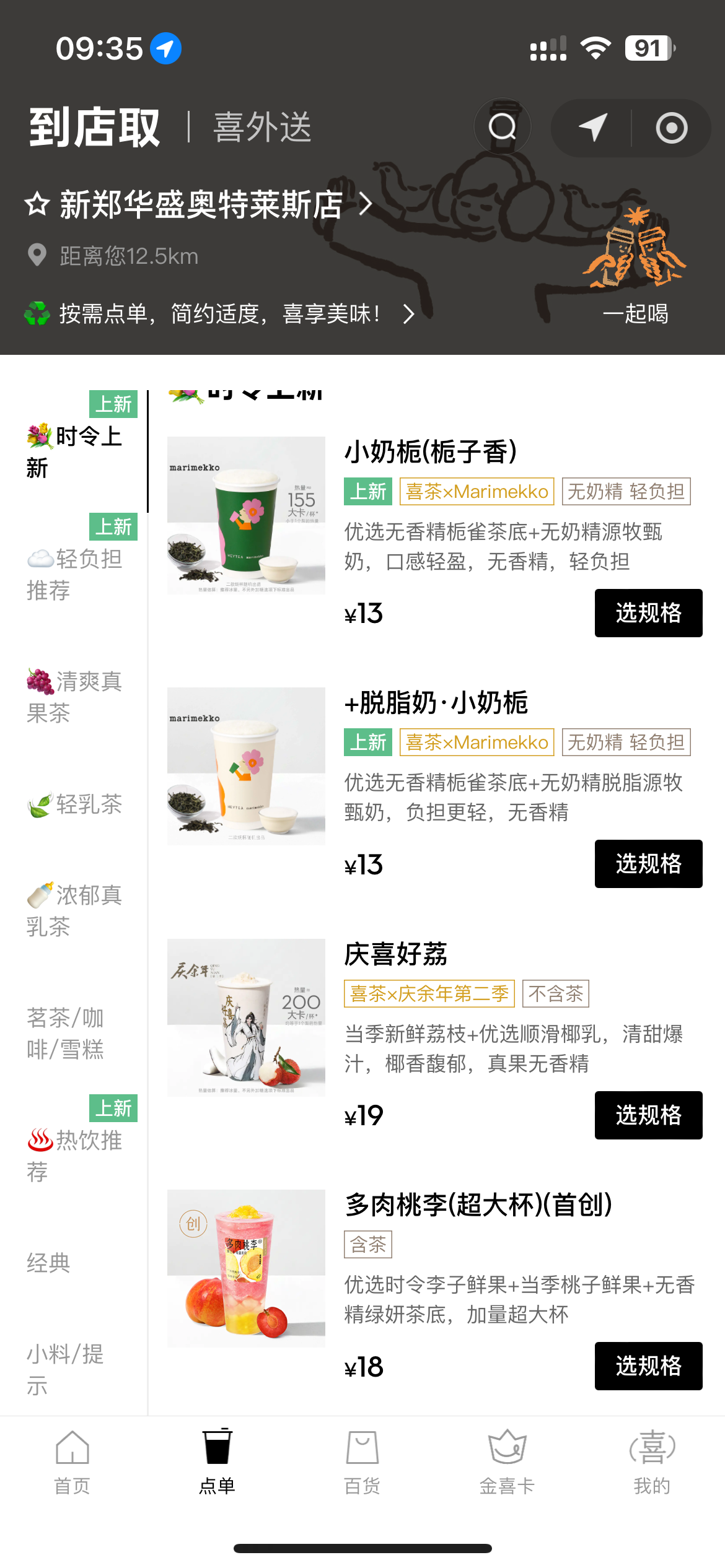
Task: Open the search icon
Action: (502, 128)
